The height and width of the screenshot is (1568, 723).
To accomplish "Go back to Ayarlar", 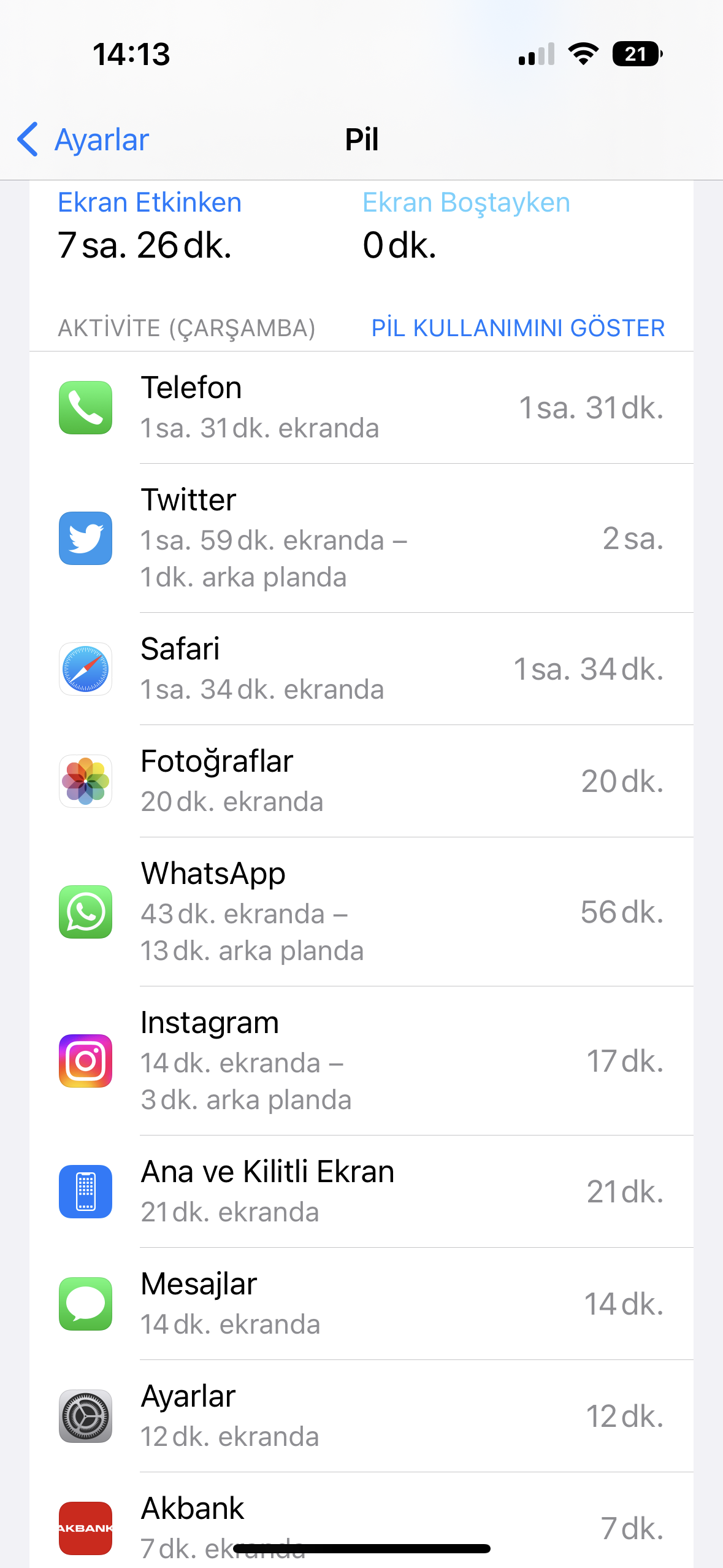I will tap(83, 139).
